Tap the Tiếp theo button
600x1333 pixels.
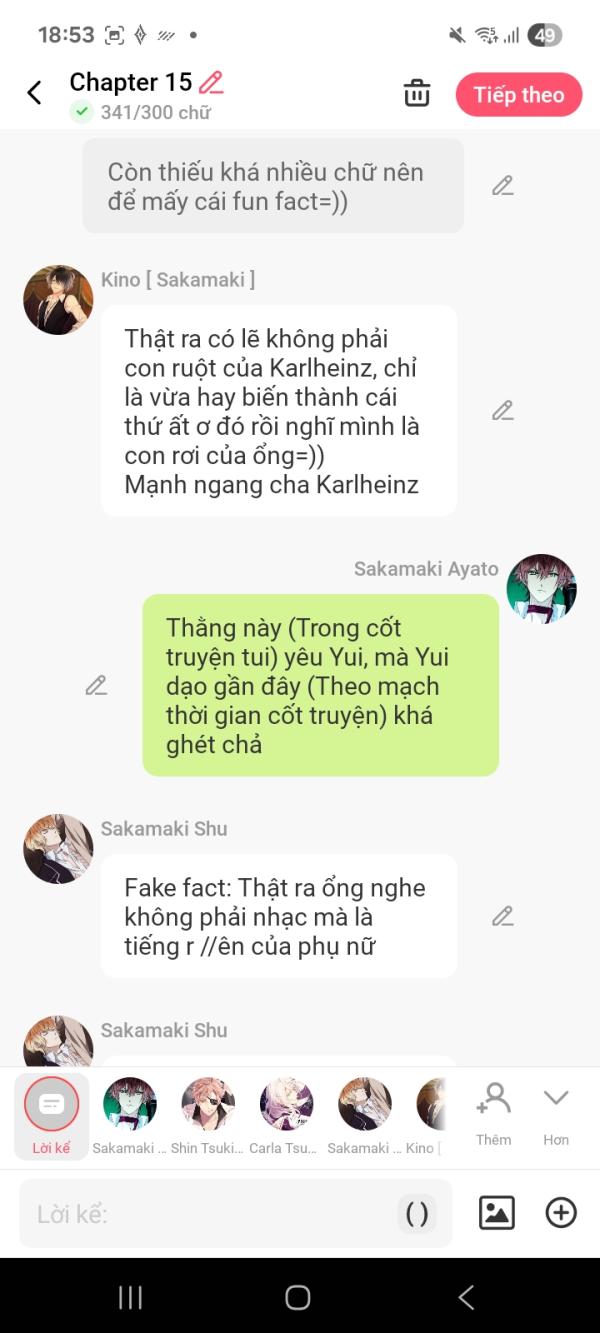pos(518,95)
